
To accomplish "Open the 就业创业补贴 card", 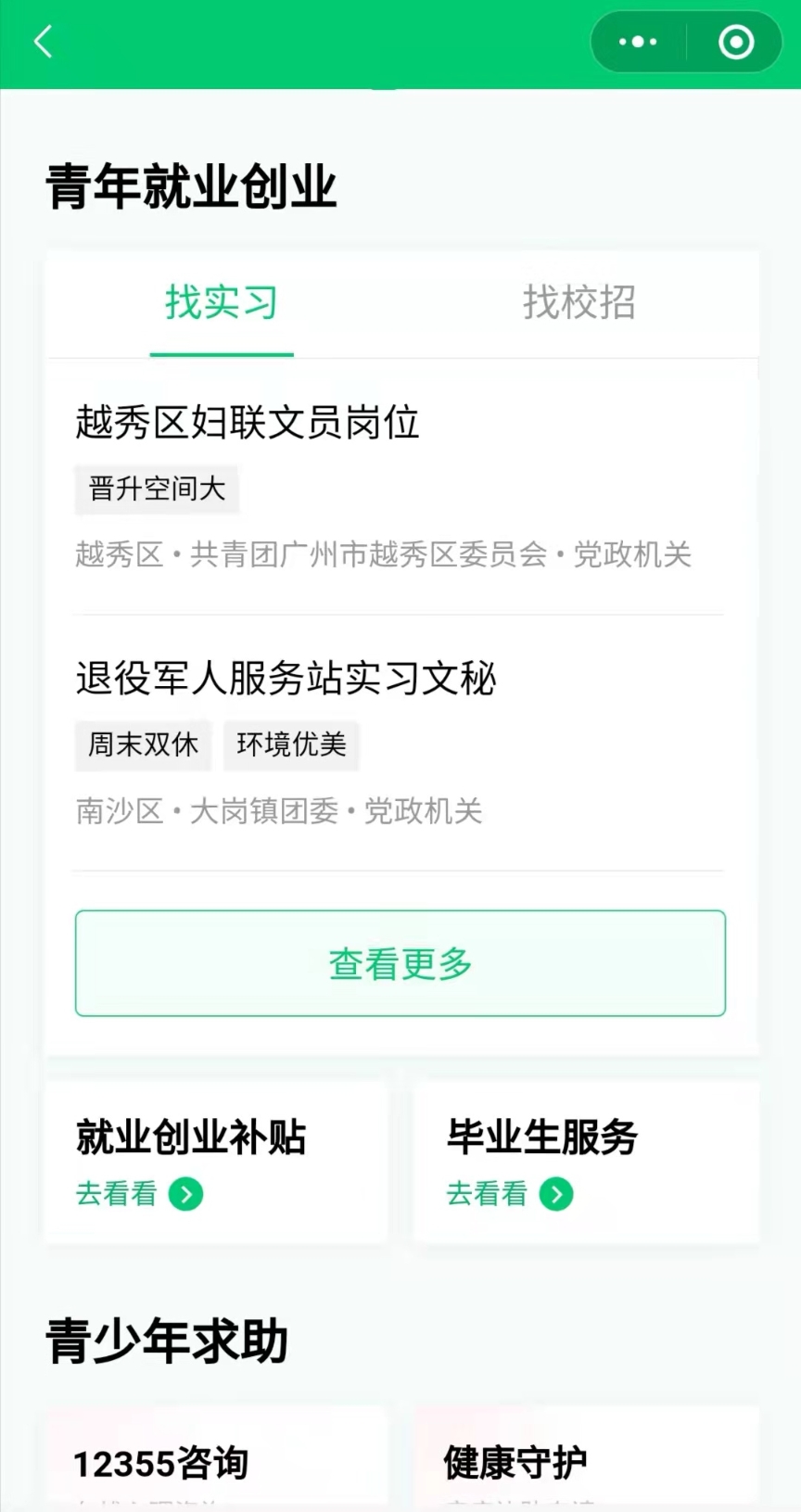I will click(x=215, y=1161).
